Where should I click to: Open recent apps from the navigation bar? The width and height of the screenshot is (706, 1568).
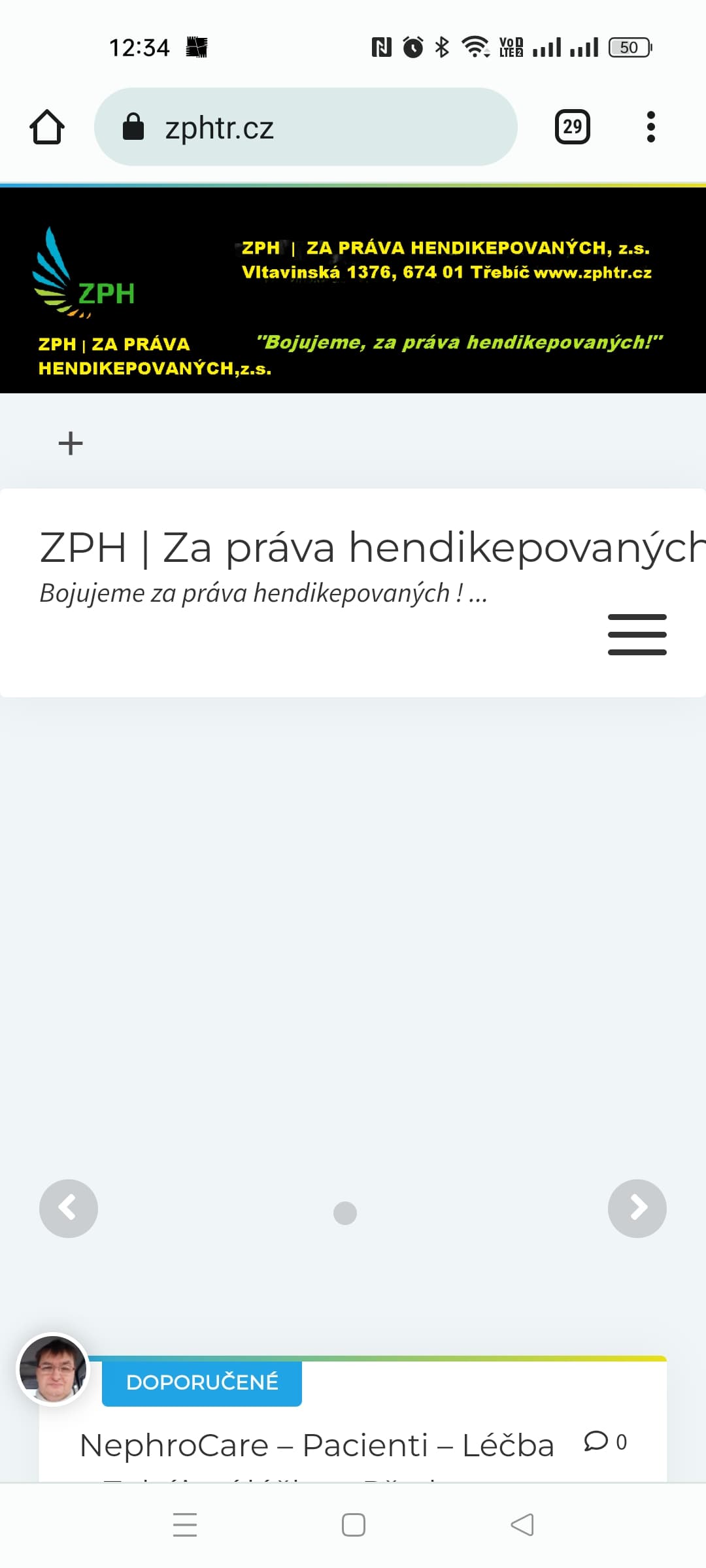(x=185, y=1525)
